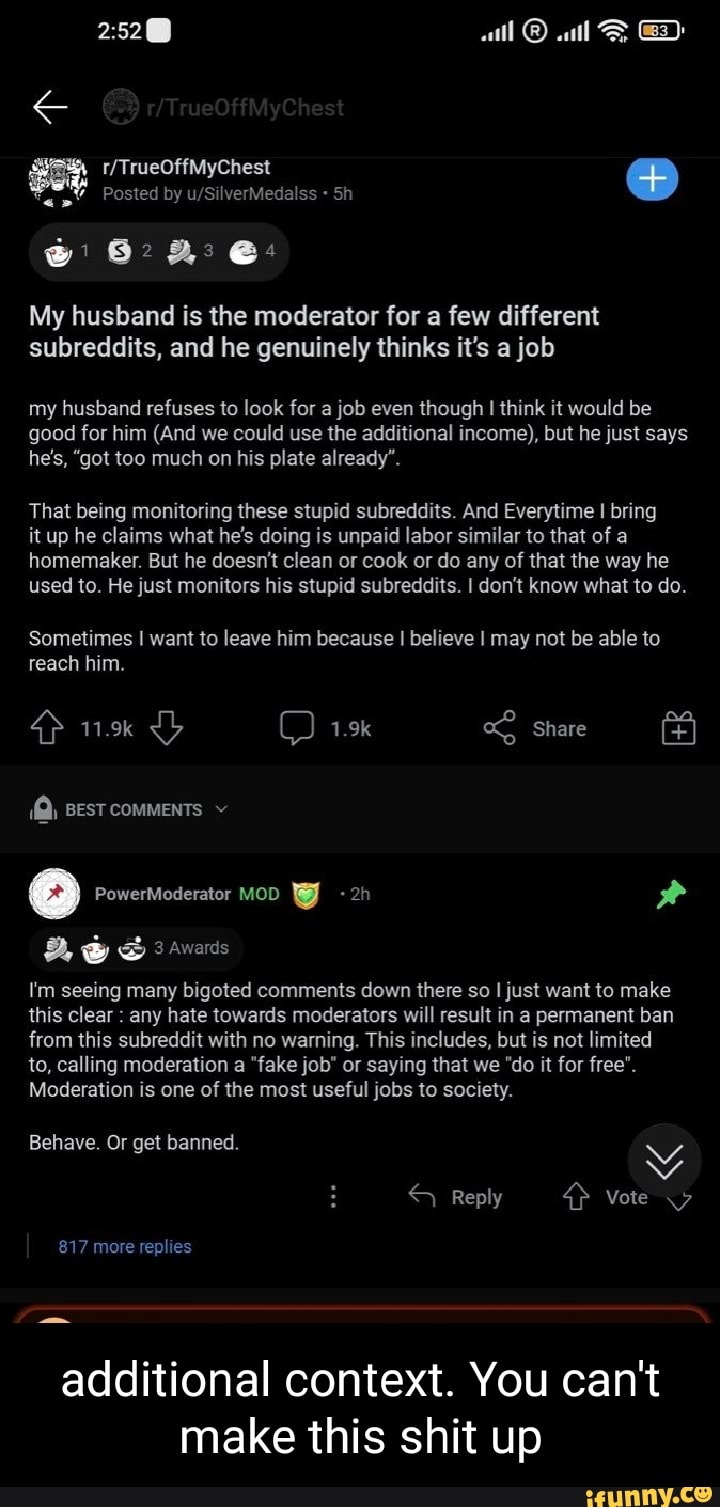Jump to the next comment with the double chevron
The height and width of the screenshot is (1507, 720).
coord(664,1160)
